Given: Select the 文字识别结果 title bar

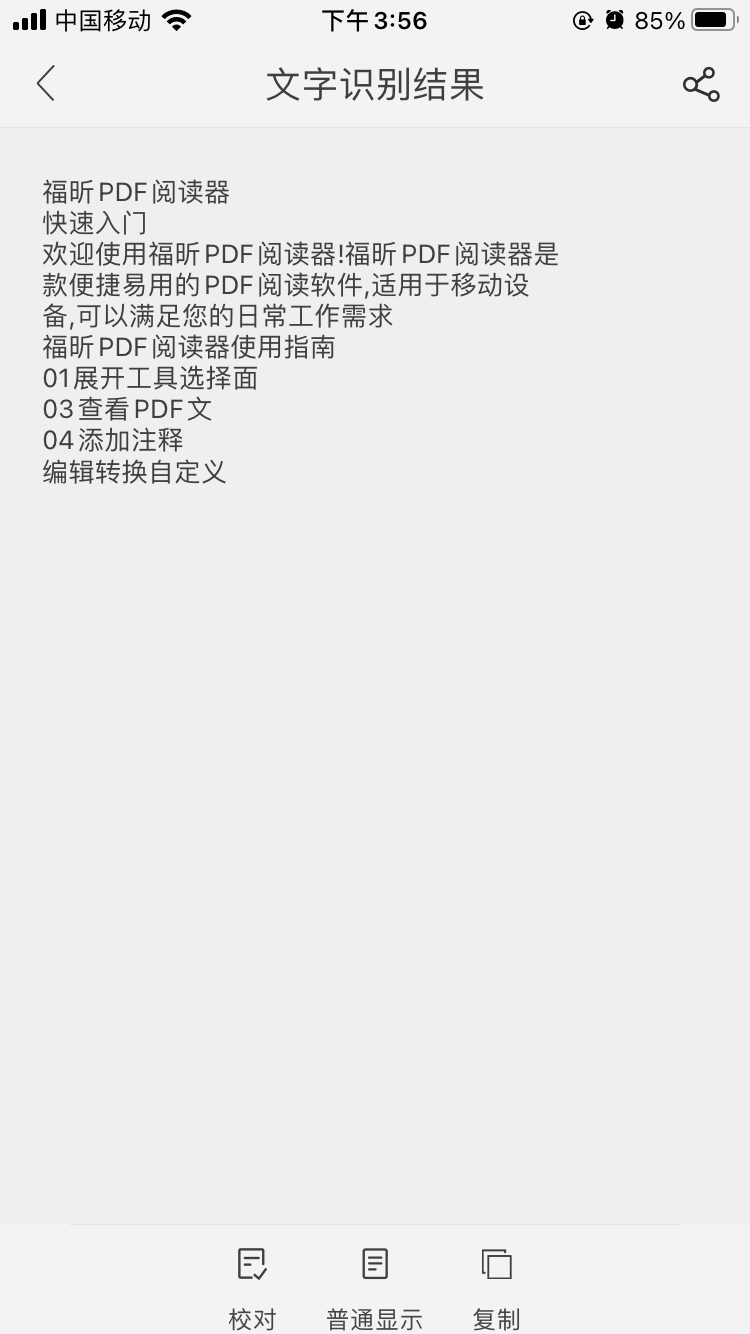Looking at the screenshot, I should pos(375,86).
